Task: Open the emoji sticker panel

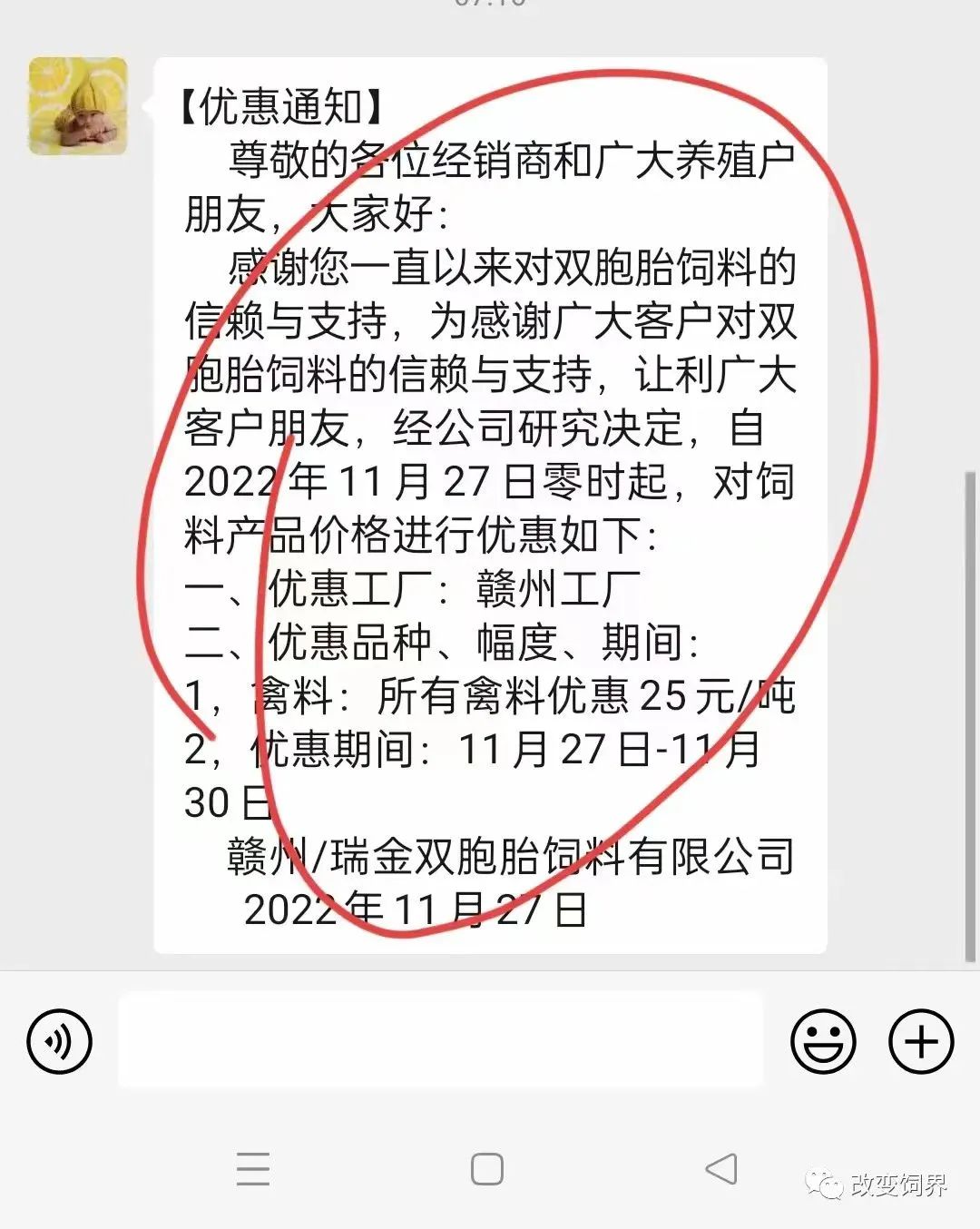Action: coord(823,1040)
